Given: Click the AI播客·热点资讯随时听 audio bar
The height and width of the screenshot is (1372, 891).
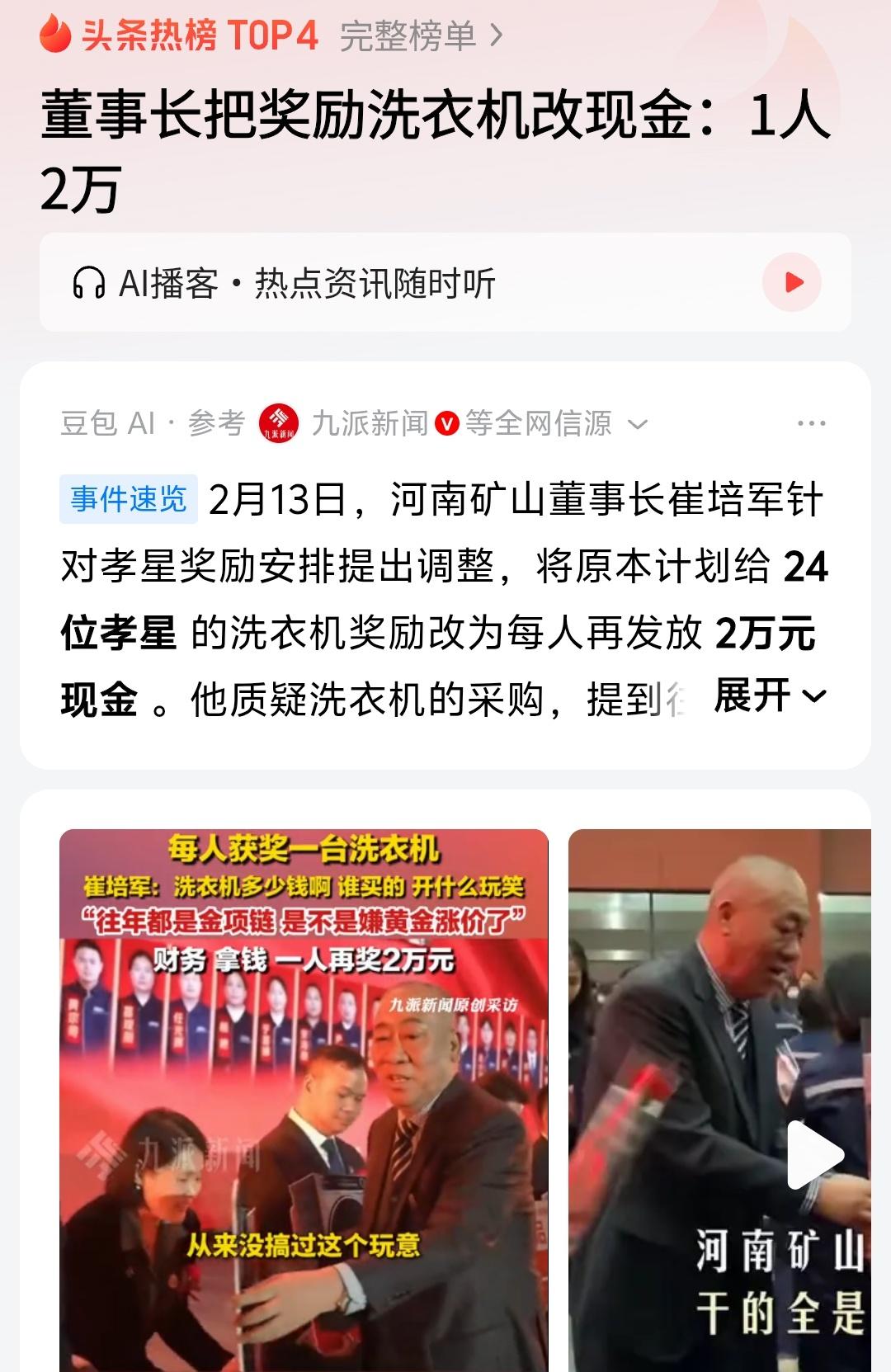Looking at the screenshot, I should click(445, 280).
